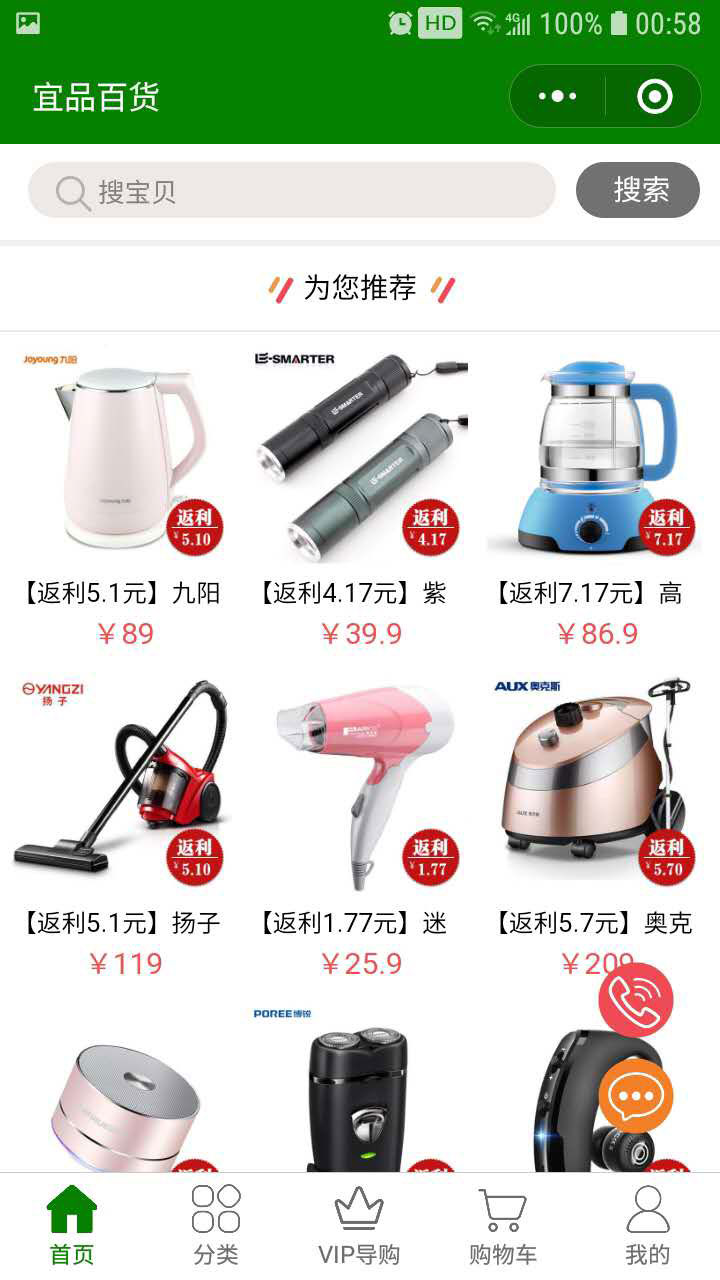
Task: Tap the 搜索 button
Action: (x=638, y=190)
